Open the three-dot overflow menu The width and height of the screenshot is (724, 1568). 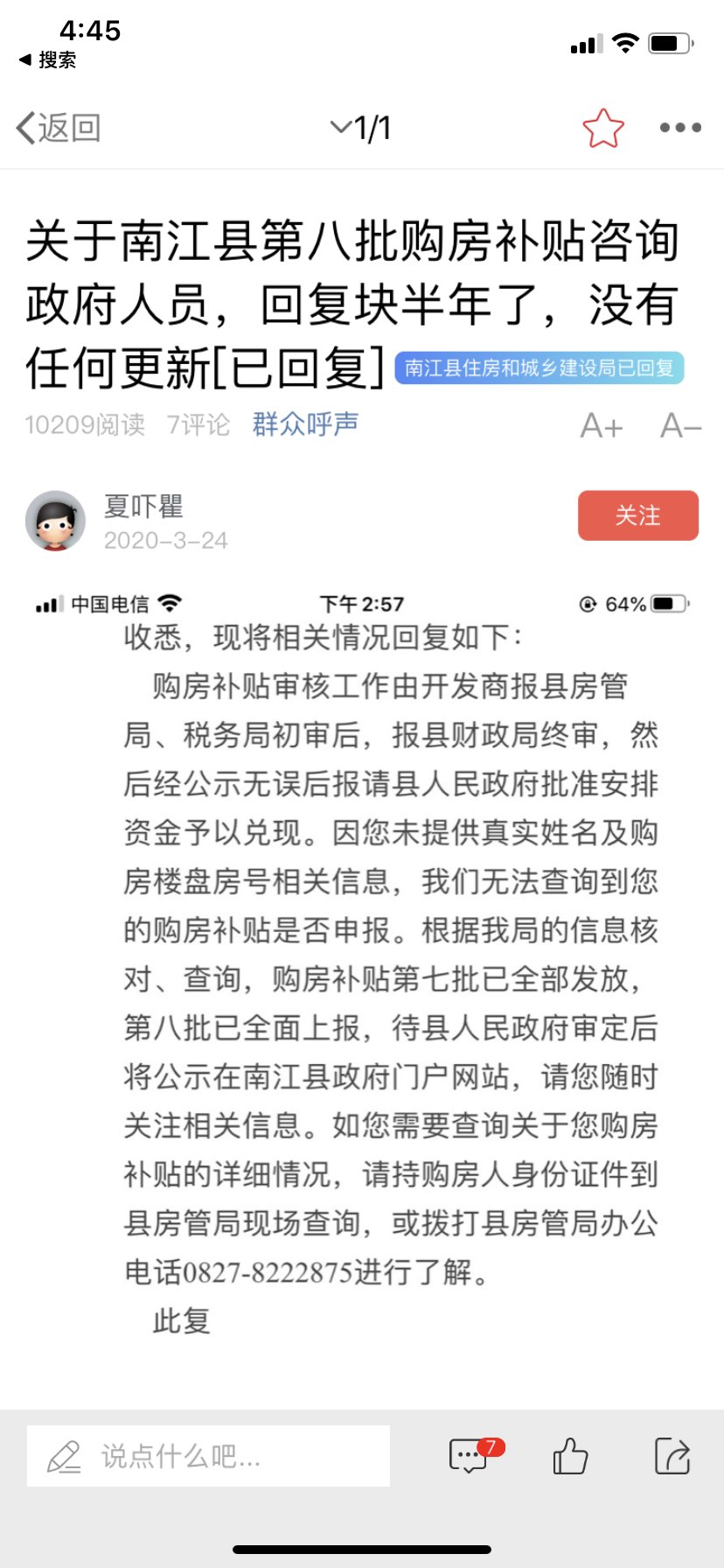(680, 128)
